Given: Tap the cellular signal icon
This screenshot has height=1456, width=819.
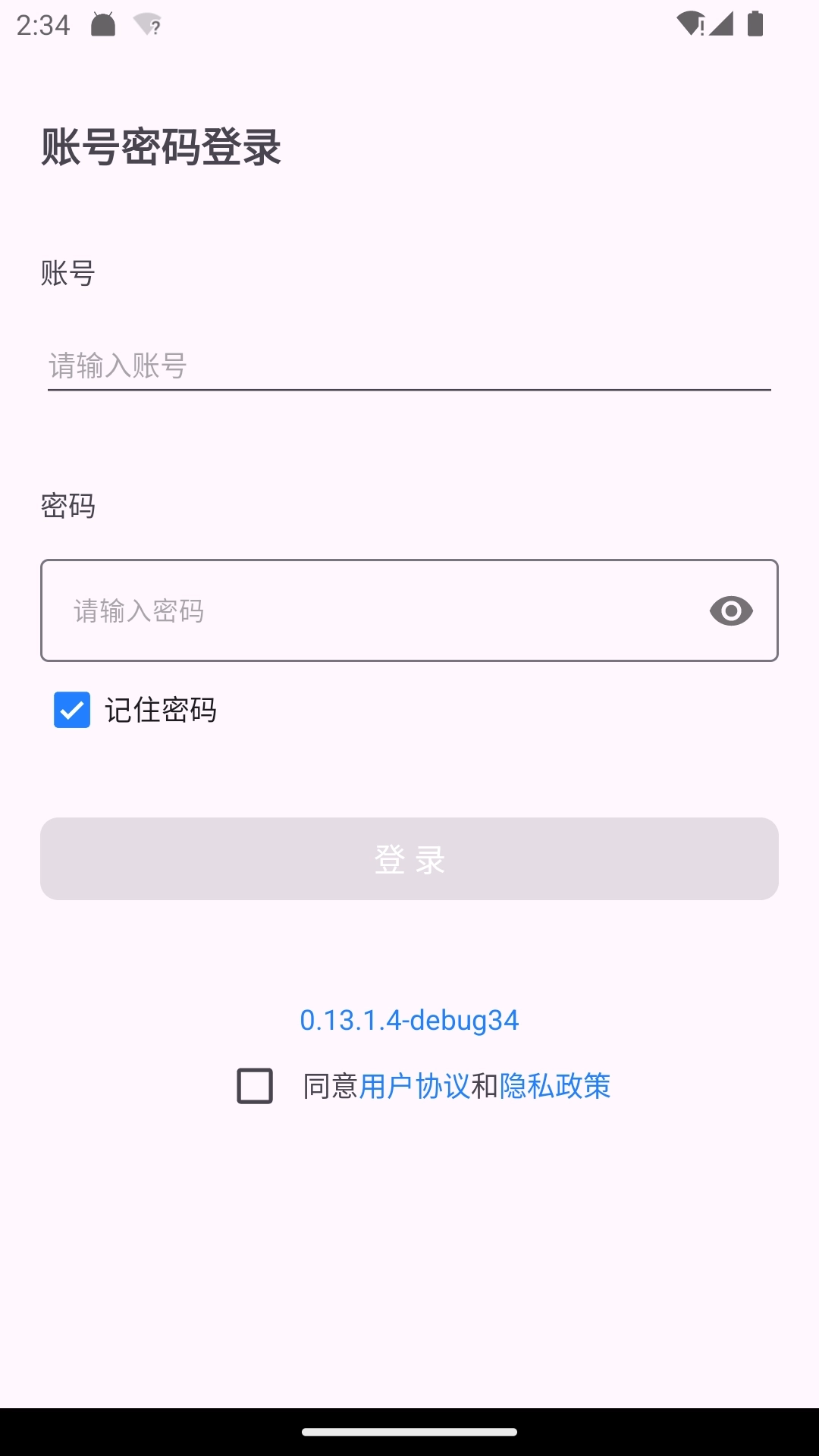Looking at the screenshot, I should (721, 24).
